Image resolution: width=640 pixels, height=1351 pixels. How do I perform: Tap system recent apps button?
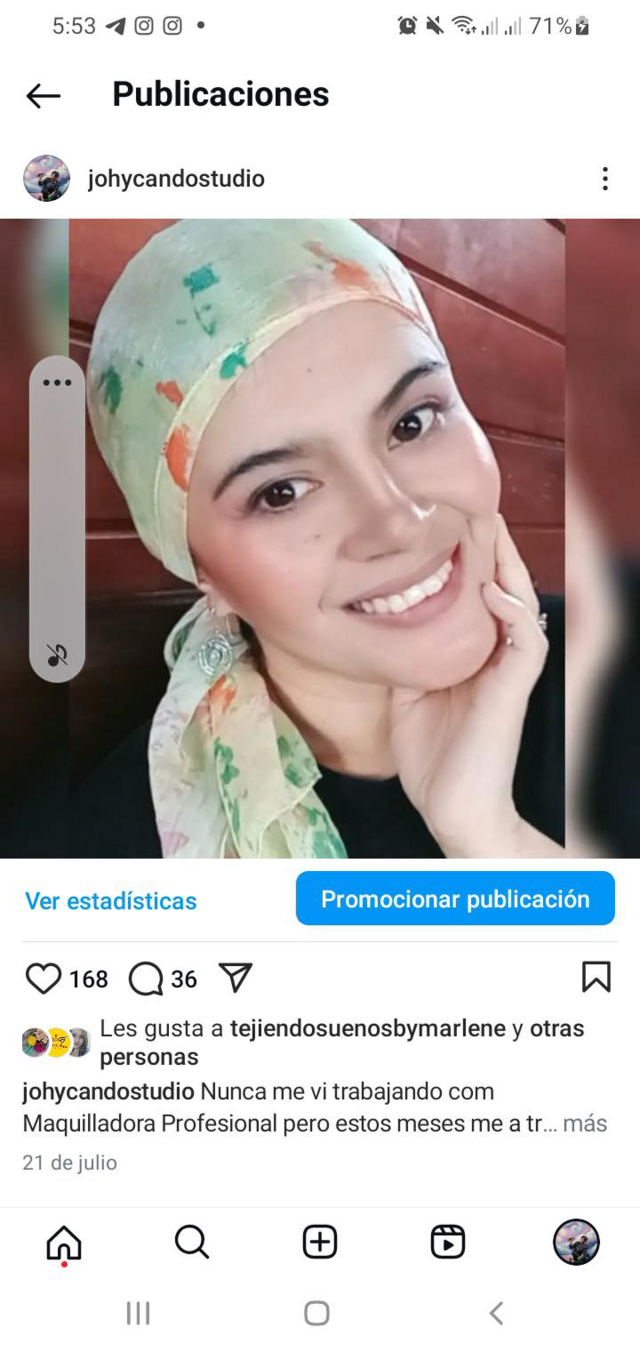tap(138, 1313)
